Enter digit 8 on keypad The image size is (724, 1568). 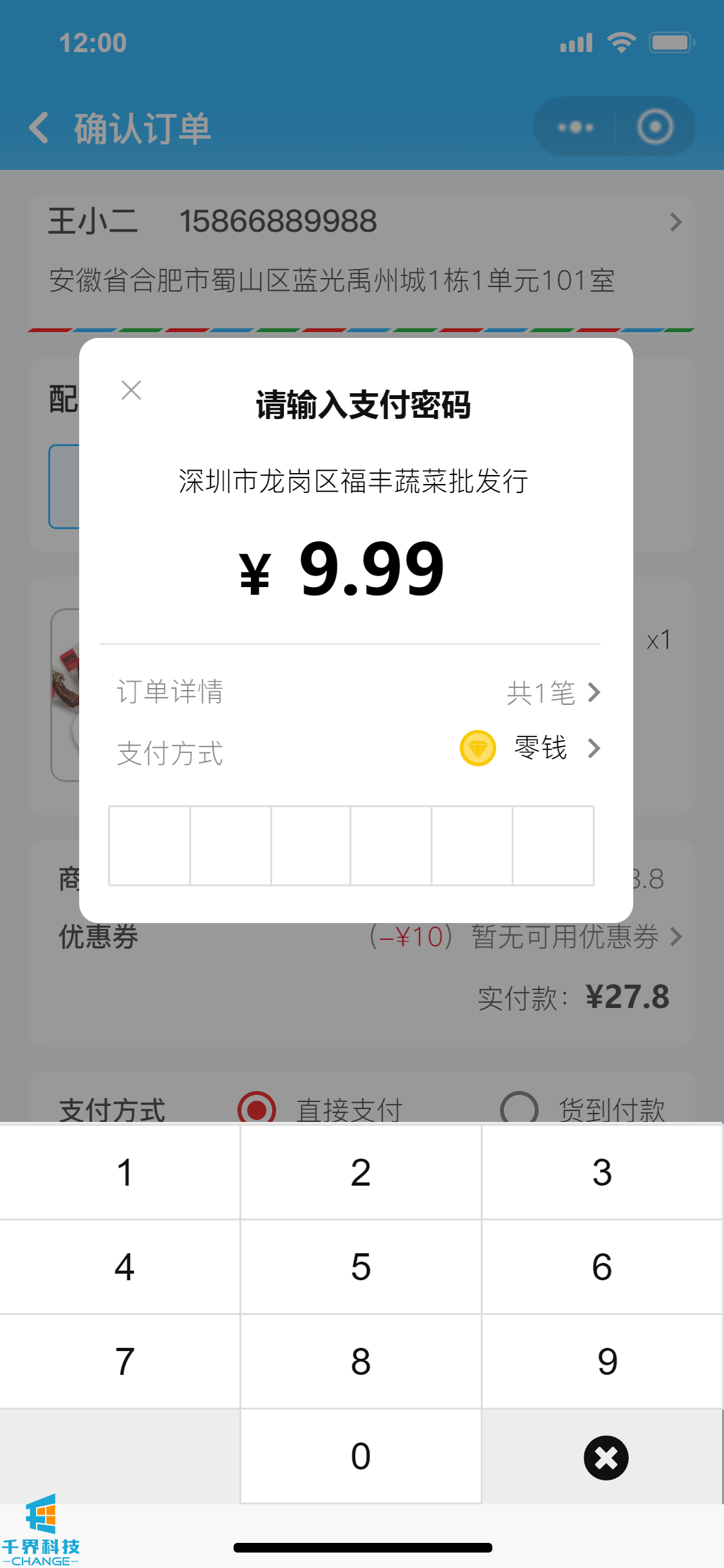coord(361,1361)
